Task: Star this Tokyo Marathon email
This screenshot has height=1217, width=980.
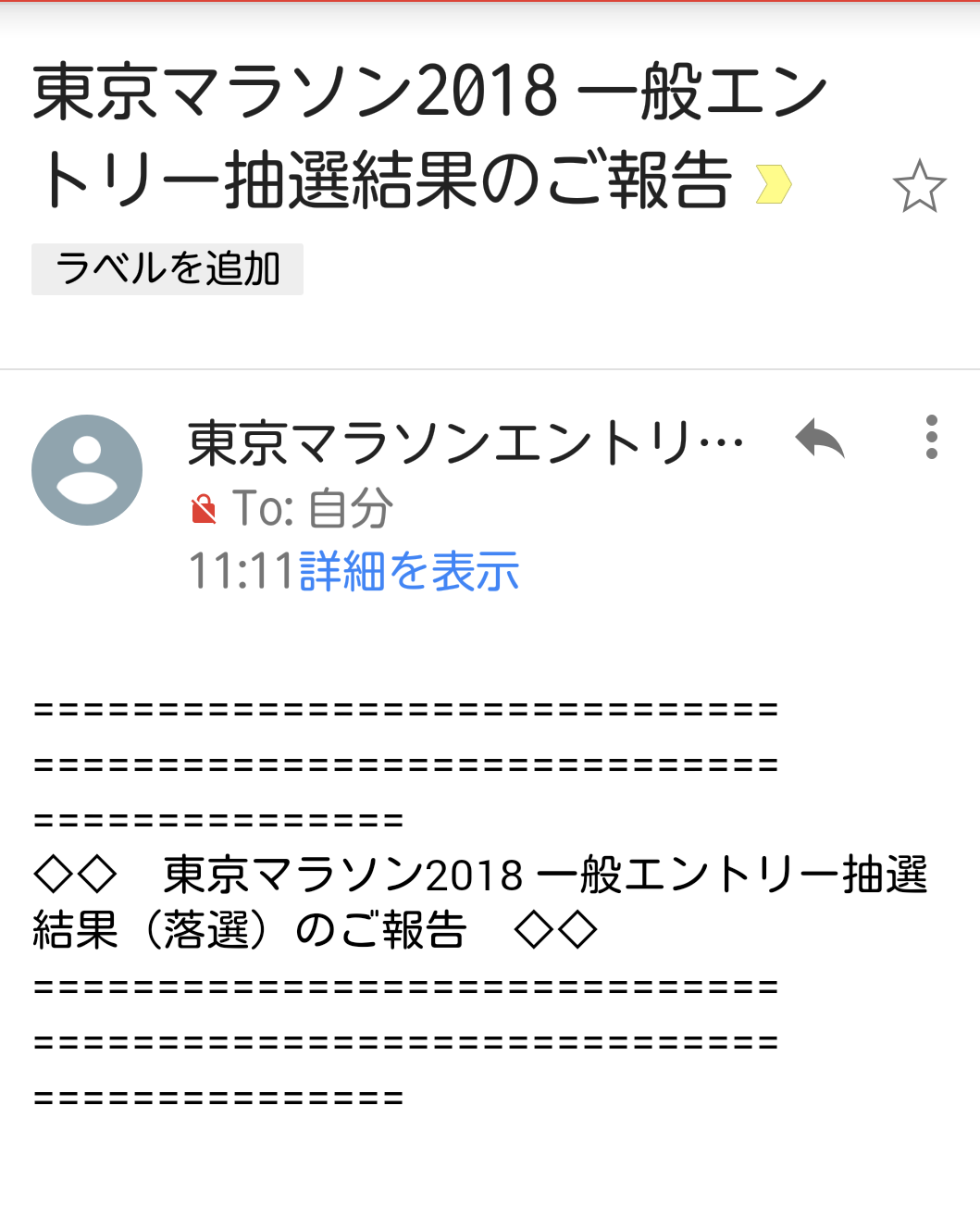Action: coord(919,186)
